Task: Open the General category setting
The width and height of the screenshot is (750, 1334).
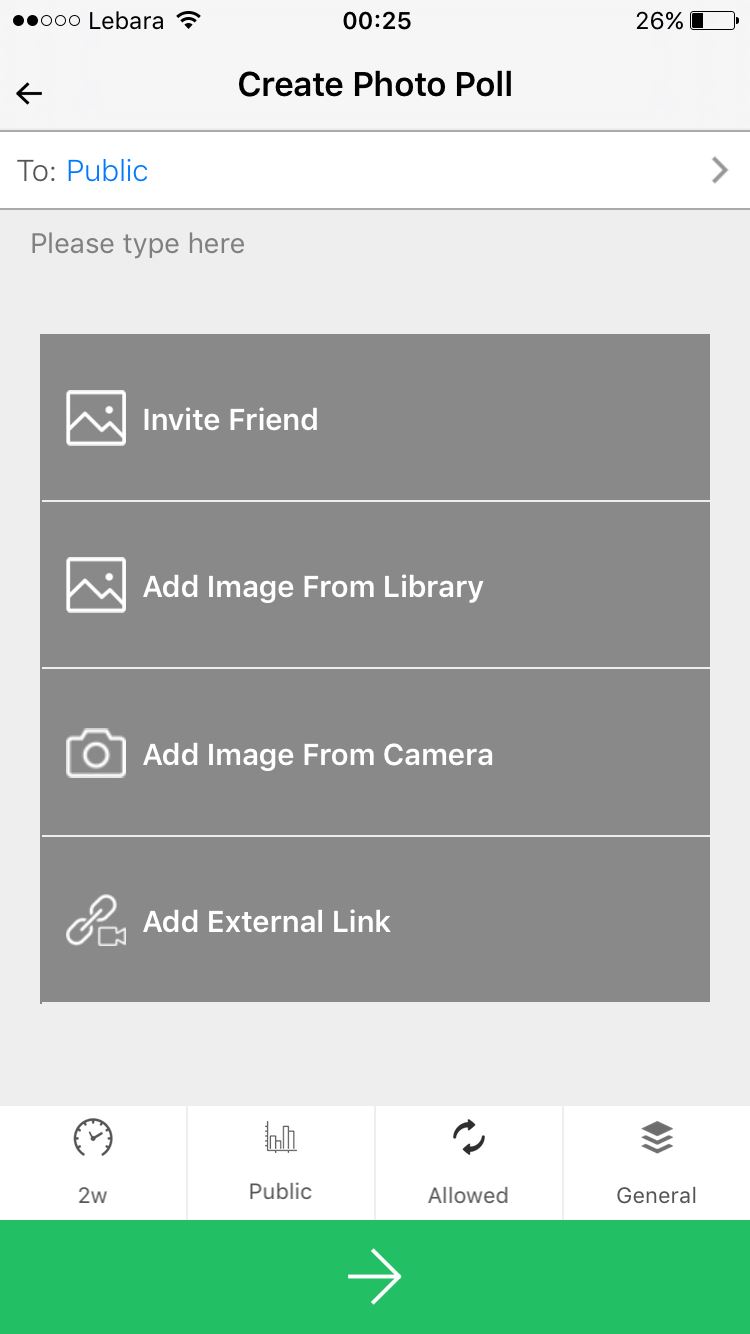Action: point(656,1162)
